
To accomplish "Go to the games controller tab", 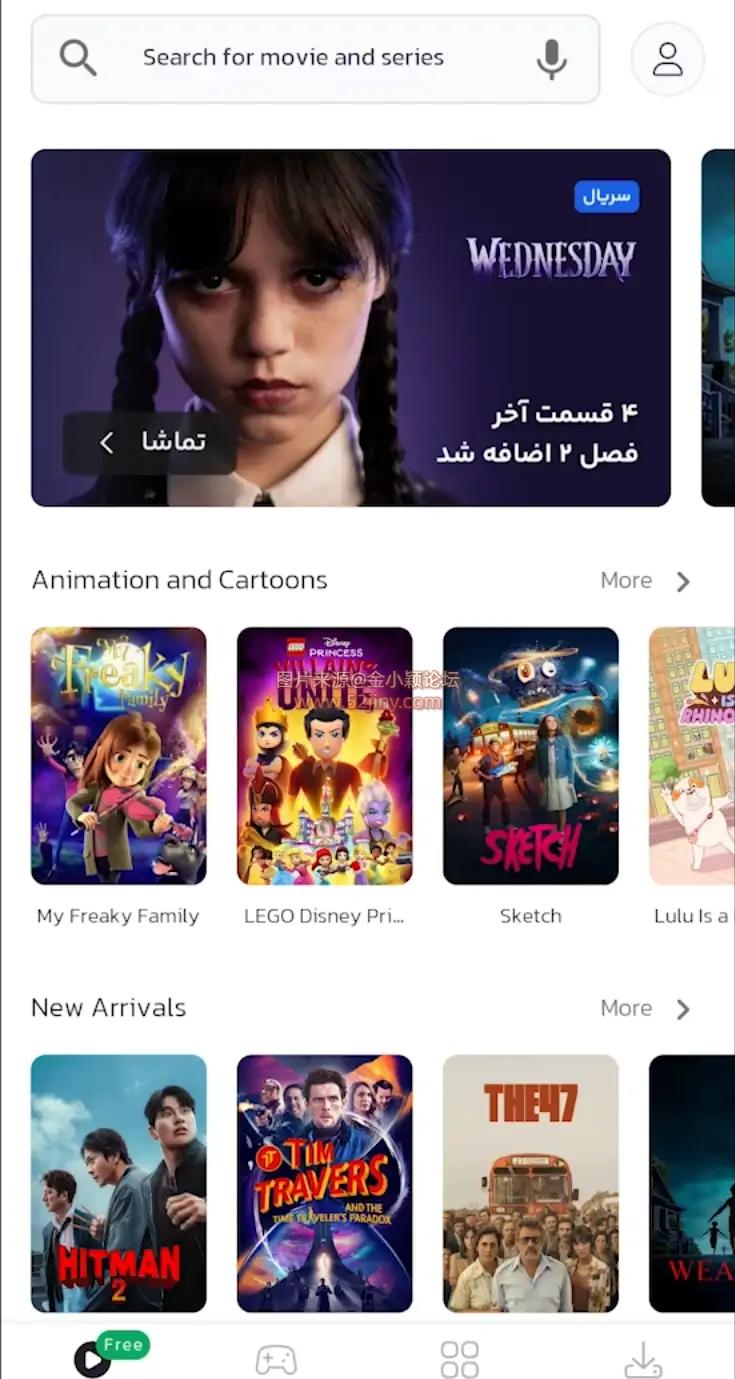I will [276, 1359].
